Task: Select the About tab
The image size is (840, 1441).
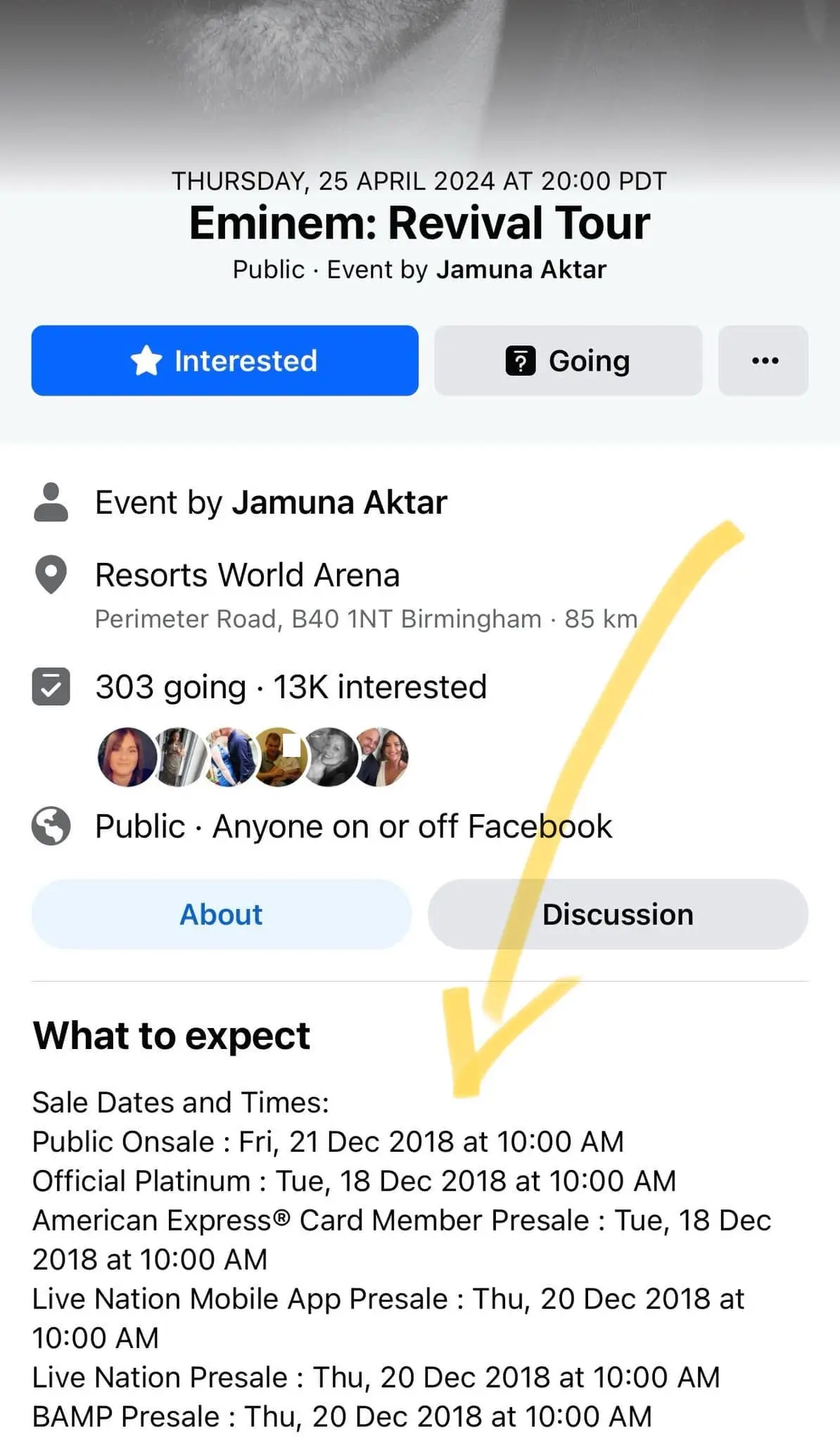Action: 221,914
